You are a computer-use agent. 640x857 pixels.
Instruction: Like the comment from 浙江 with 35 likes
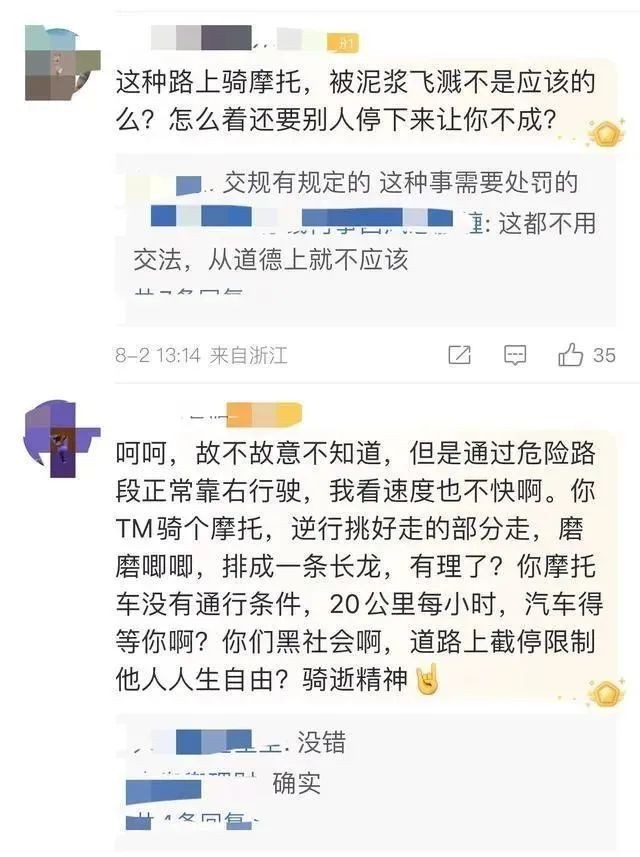point(571,355)
